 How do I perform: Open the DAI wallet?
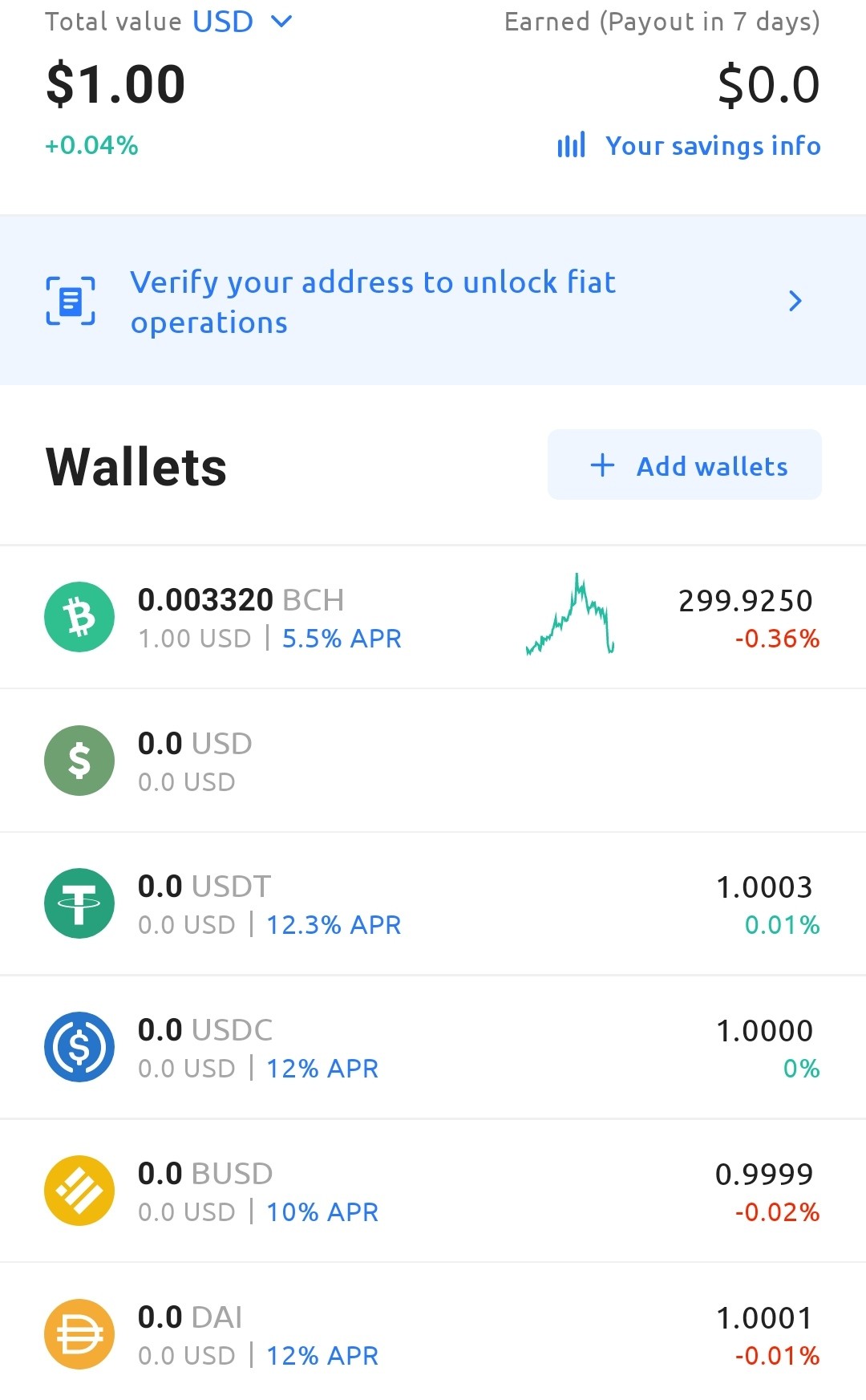point(433,1332)
